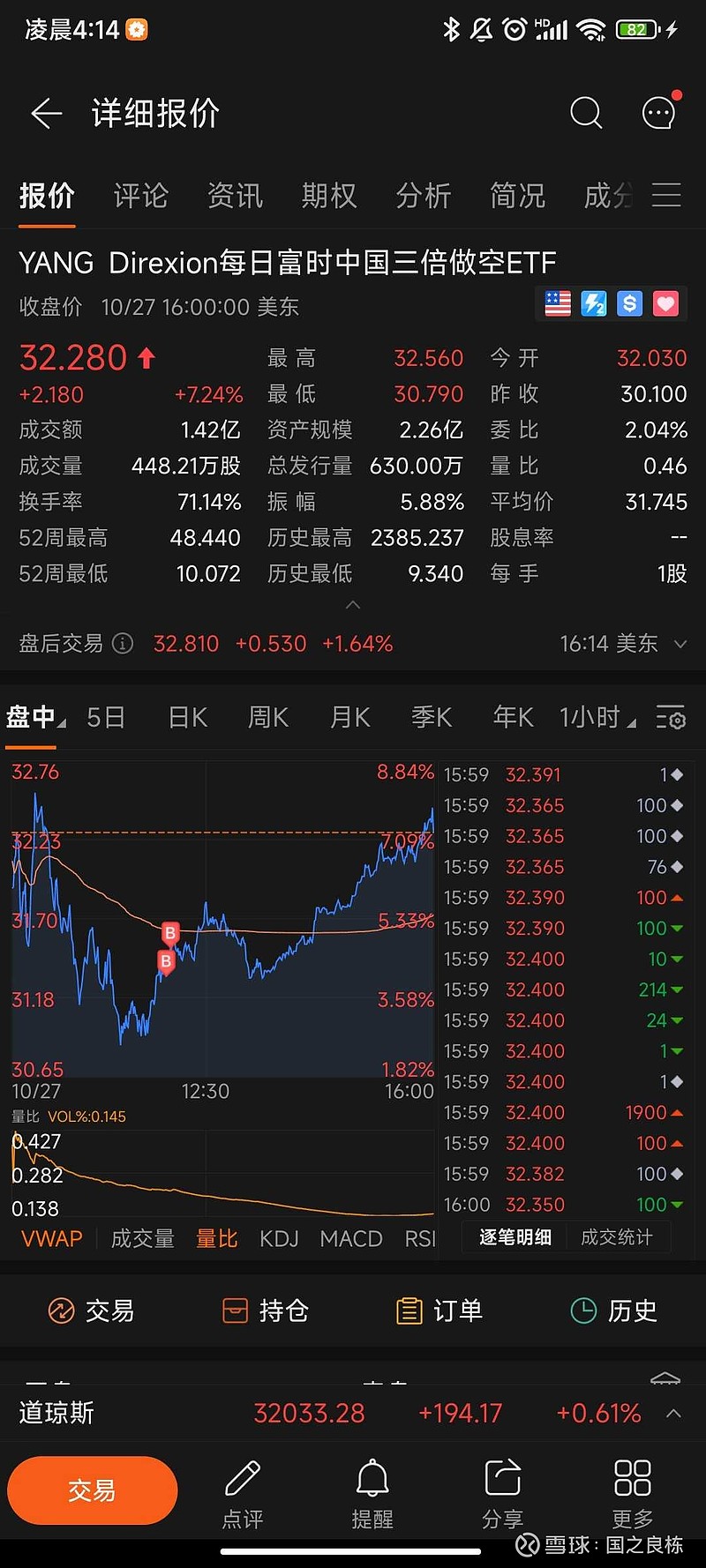
Task: Select the MACD indicator tab
Action: [x=350, y=1238]
